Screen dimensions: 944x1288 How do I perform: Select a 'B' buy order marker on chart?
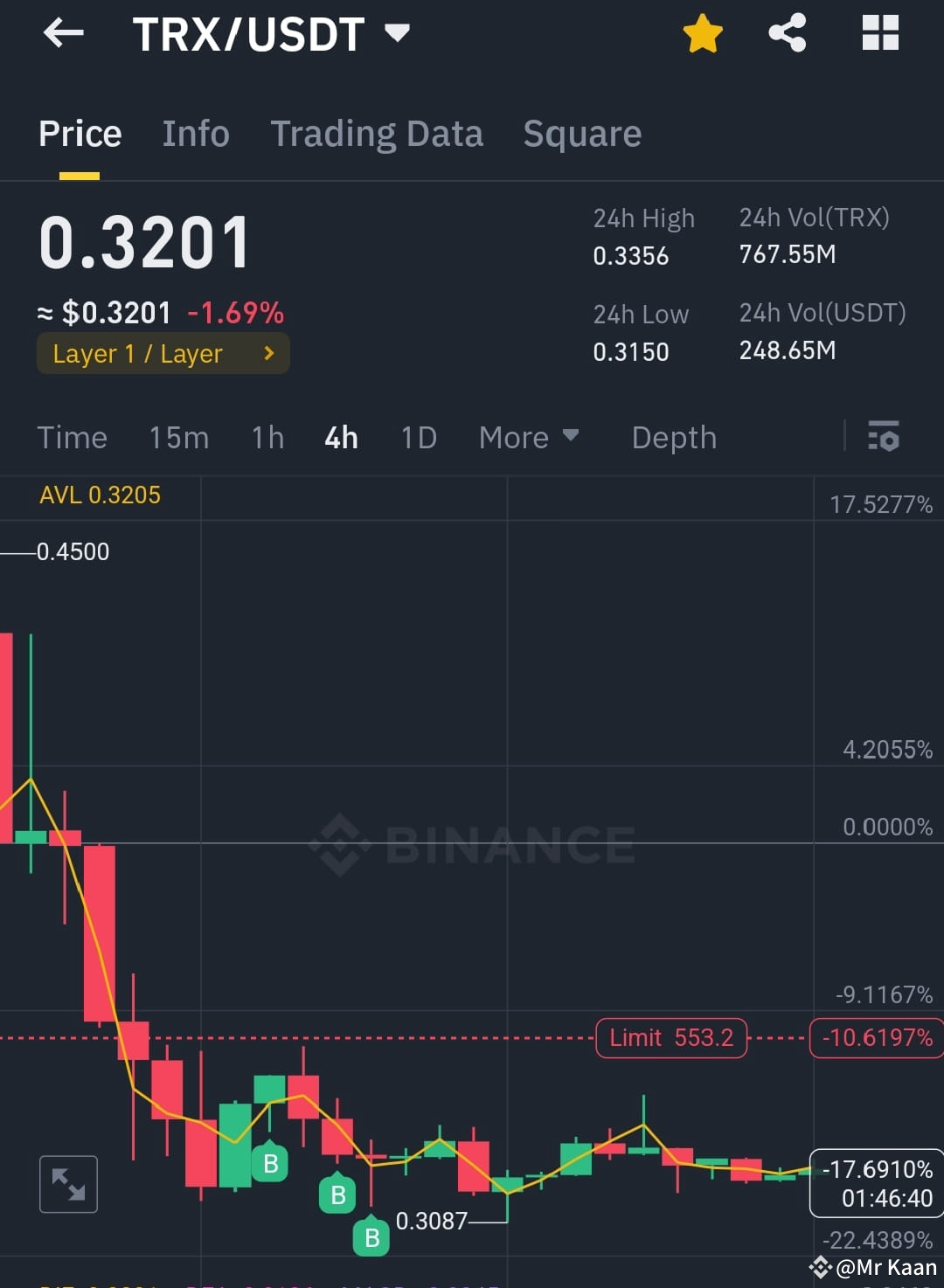click(270, 1163)
